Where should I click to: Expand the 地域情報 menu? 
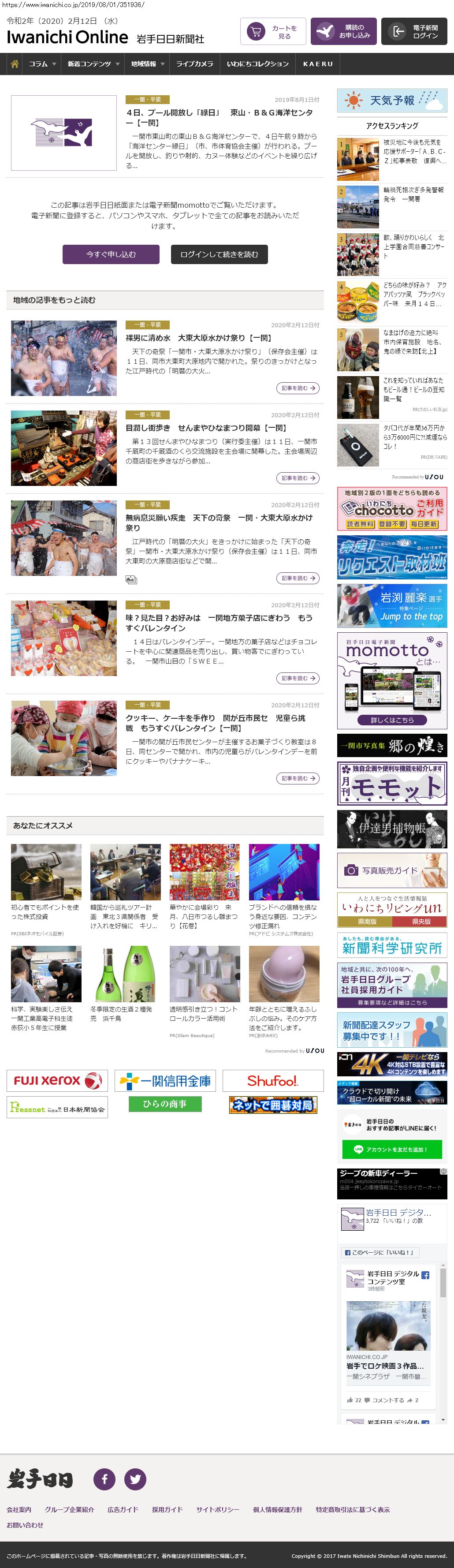147,64
